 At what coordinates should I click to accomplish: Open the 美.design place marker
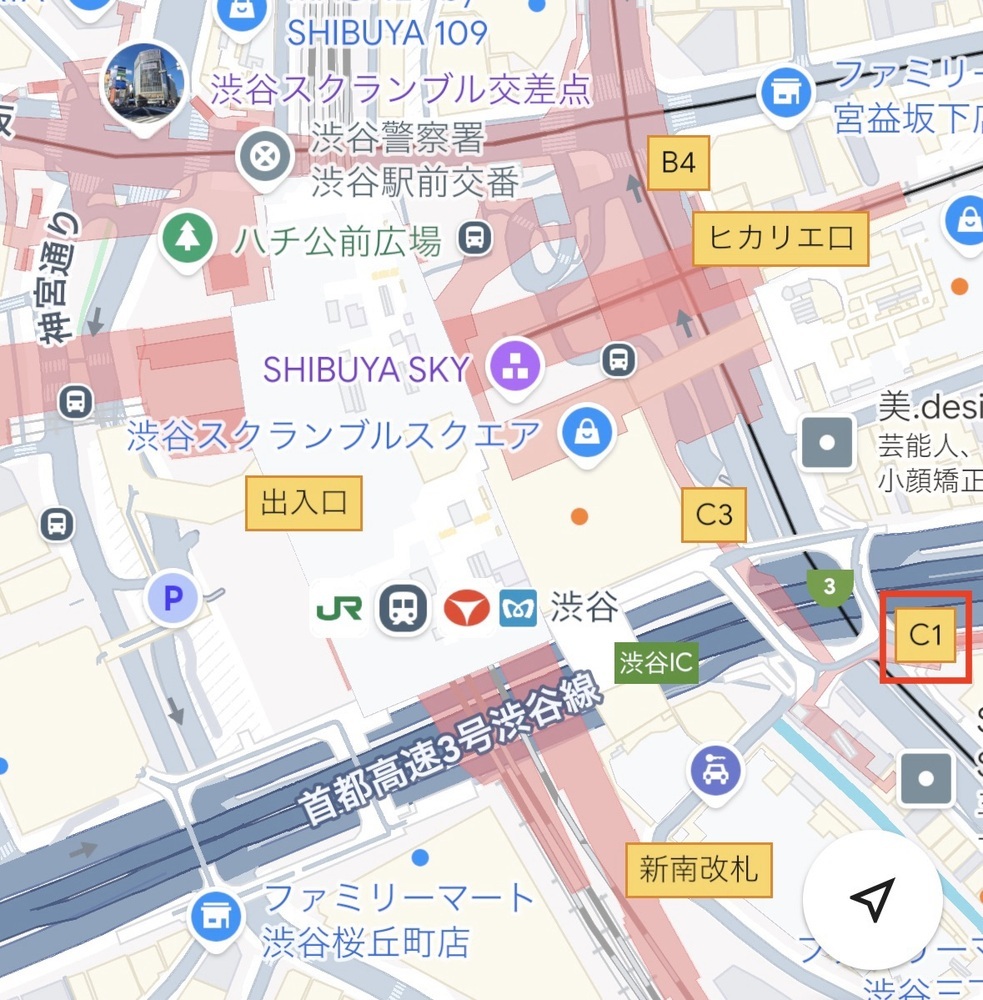tap(828, 443)
